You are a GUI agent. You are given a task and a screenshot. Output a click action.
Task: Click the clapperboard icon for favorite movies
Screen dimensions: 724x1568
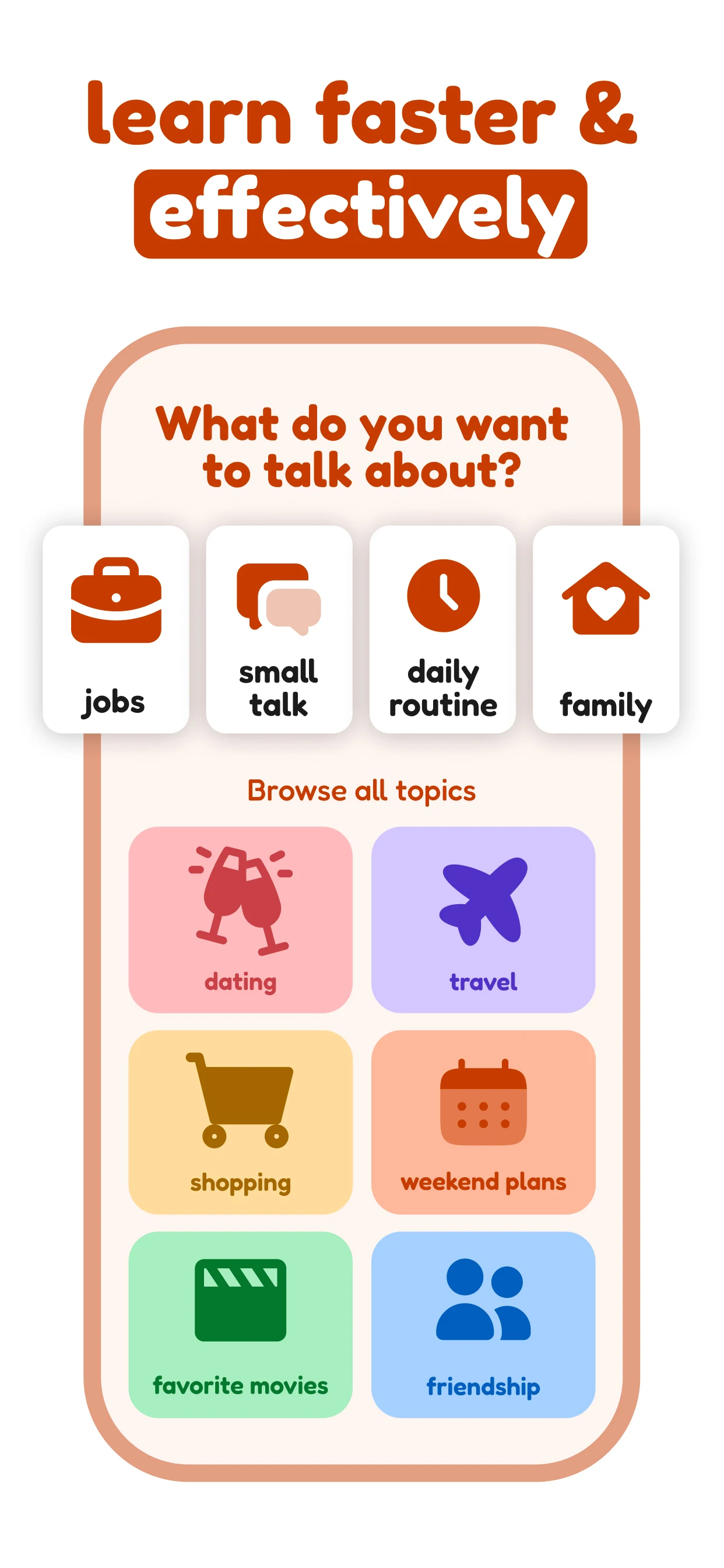(x=240, y=1300)
